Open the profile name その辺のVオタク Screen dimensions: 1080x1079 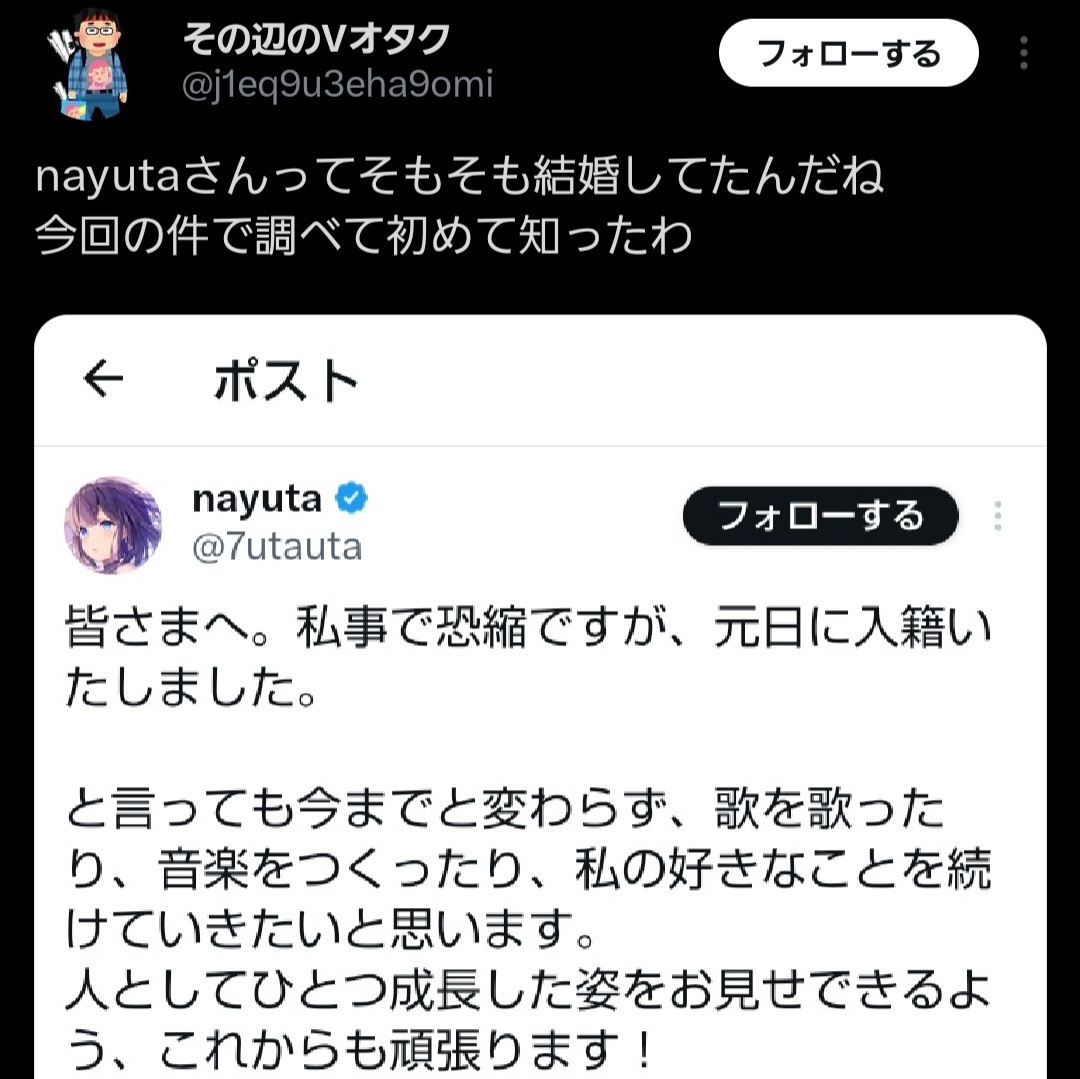tap(316, 39)
